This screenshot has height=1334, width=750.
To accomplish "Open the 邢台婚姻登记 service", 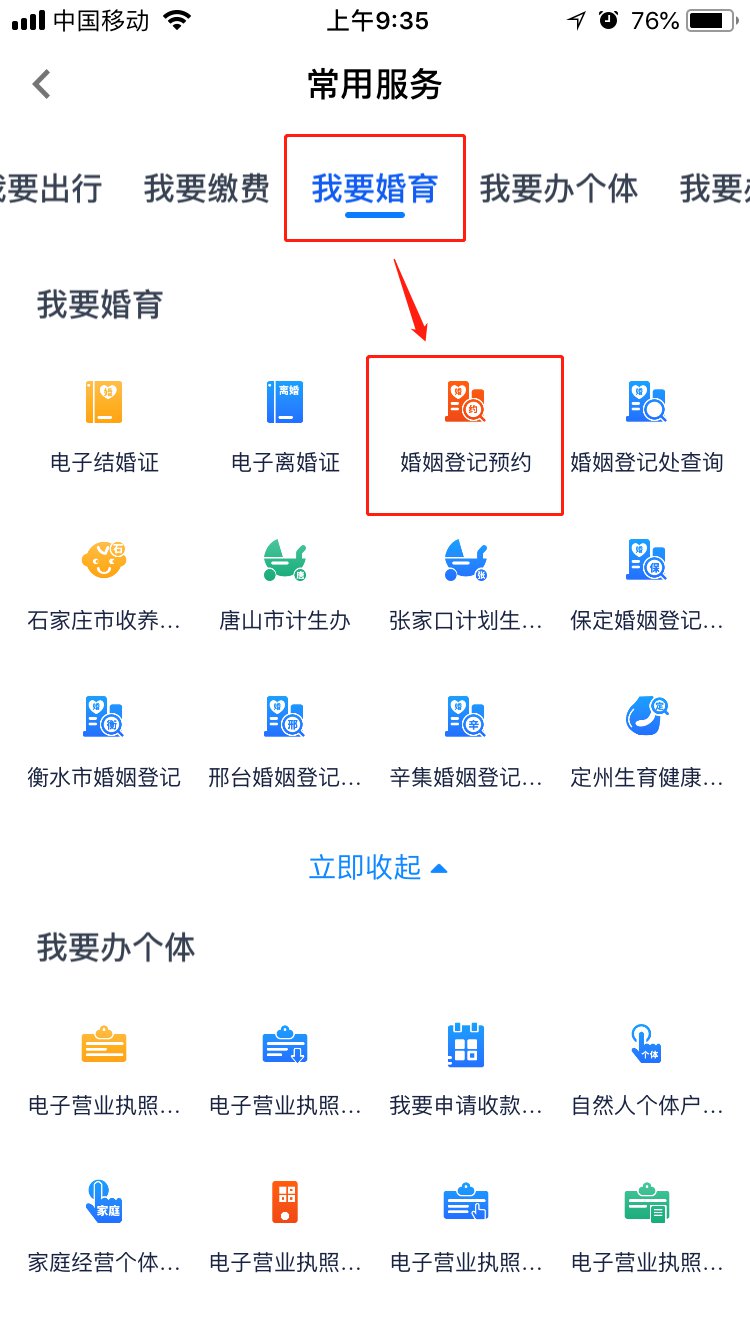I will point(285,740).
